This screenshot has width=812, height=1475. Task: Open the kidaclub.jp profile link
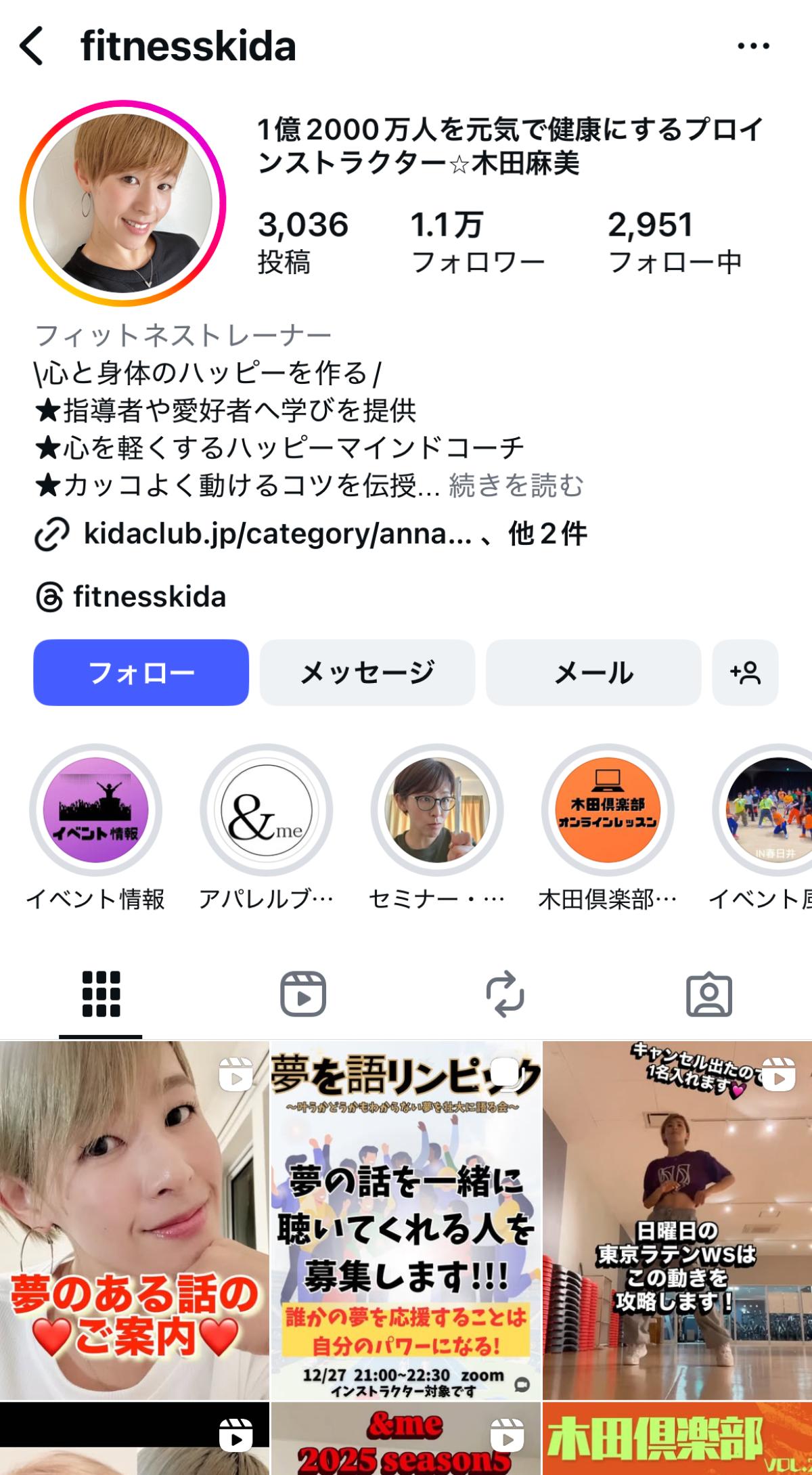[277, 534]
